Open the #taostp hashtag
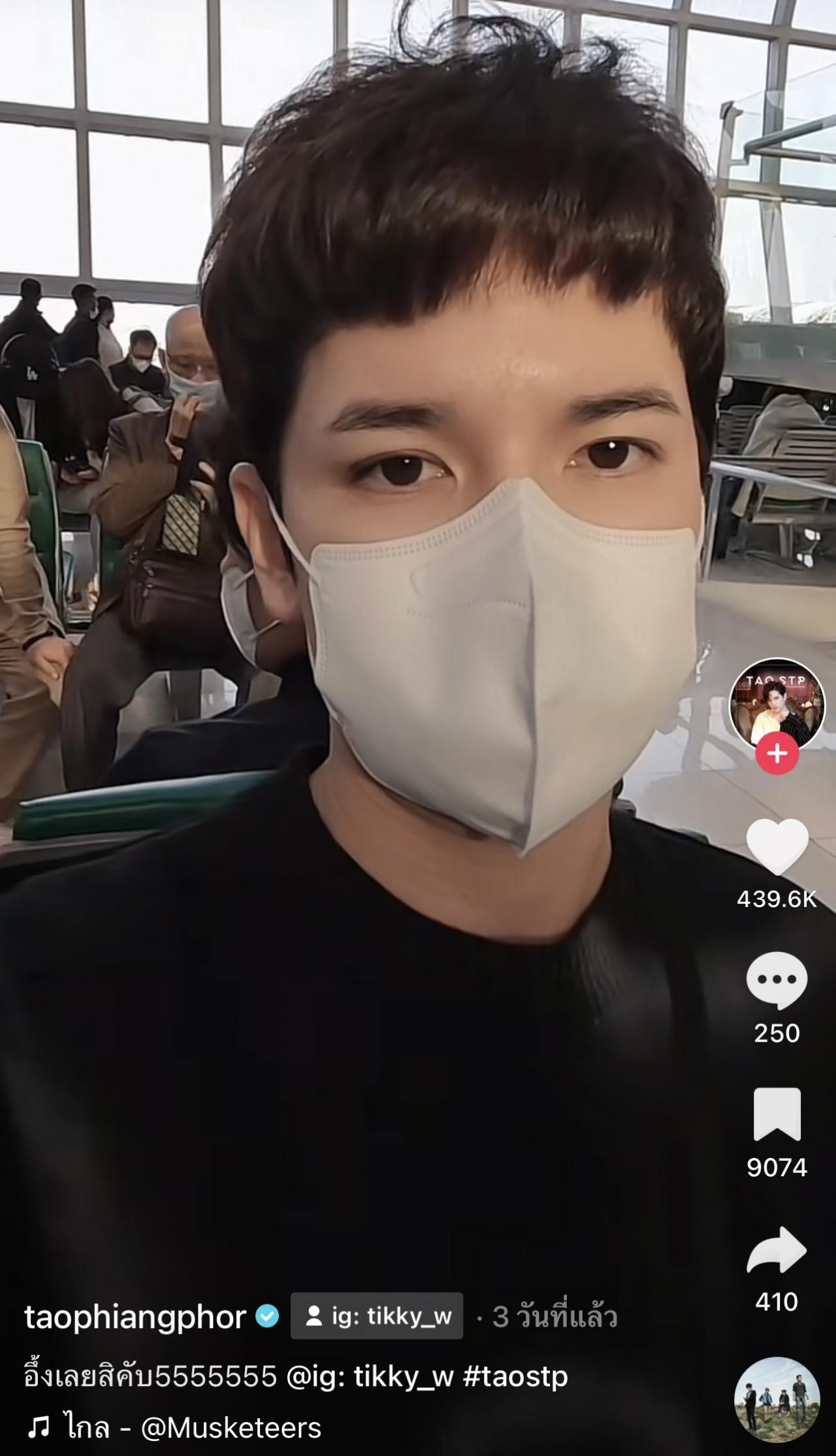This screenshot has width=836, height=1456. tap(515, 1376)
